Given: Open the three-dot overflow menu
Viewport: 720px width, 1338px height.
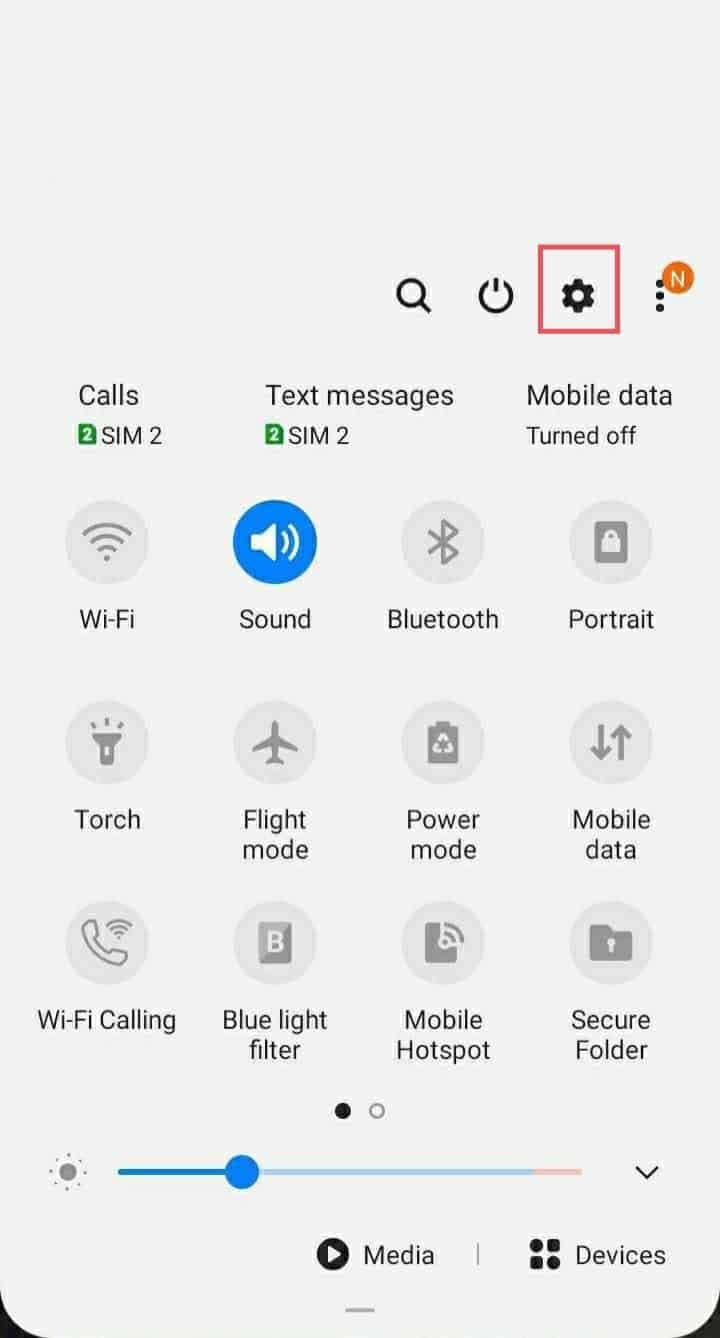Looking at the screenshot, I should pyautogui.click(x=660, y=295).
